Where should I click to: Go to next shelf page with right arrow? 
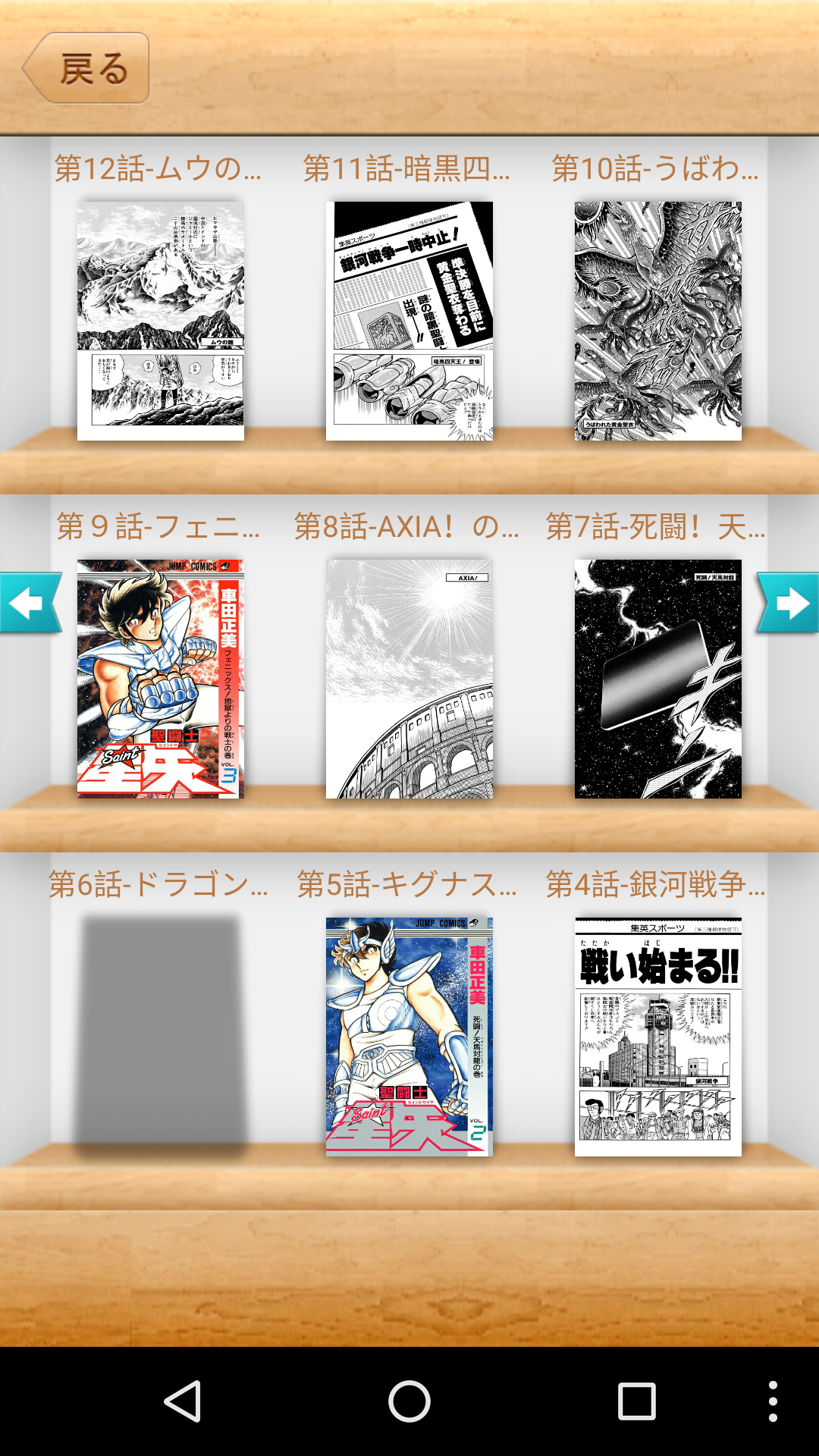point(788,603)
